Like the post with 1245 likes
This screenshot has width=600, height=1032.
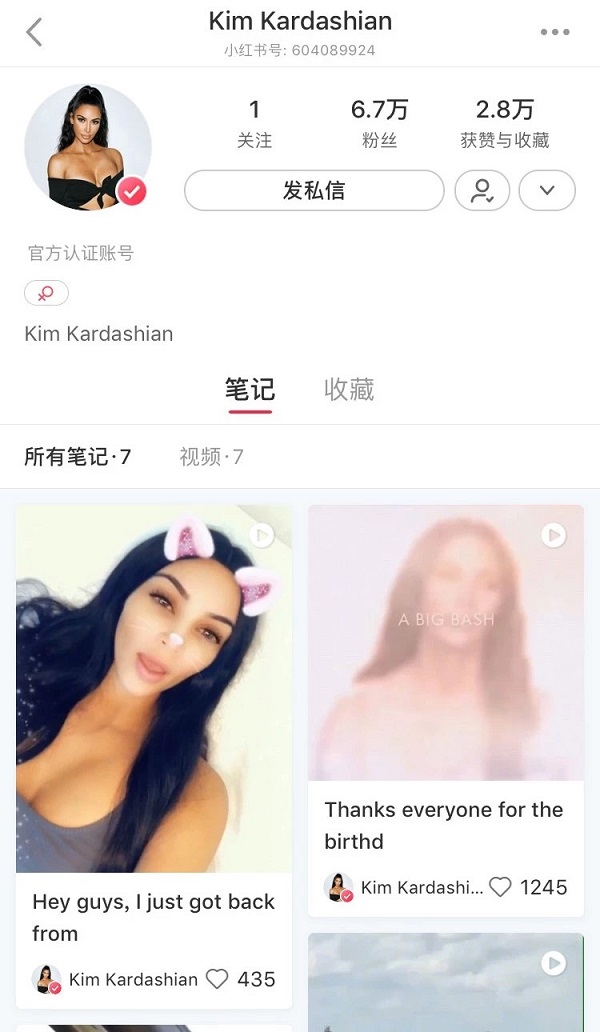[500, 887]
